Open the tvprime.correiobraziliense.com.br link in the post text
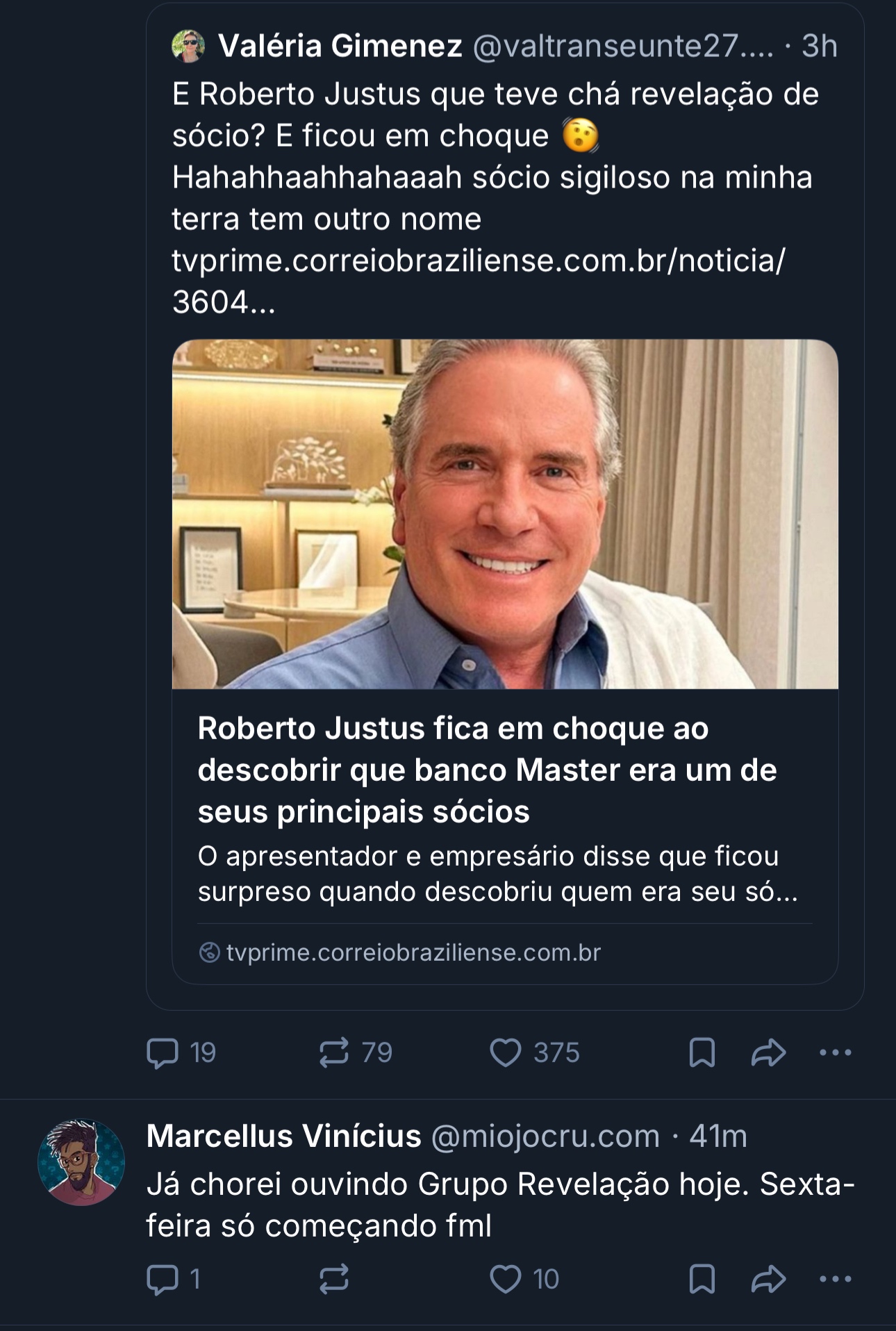Image resolution: width=896 pixels, height=1331 pixels. 478,261
